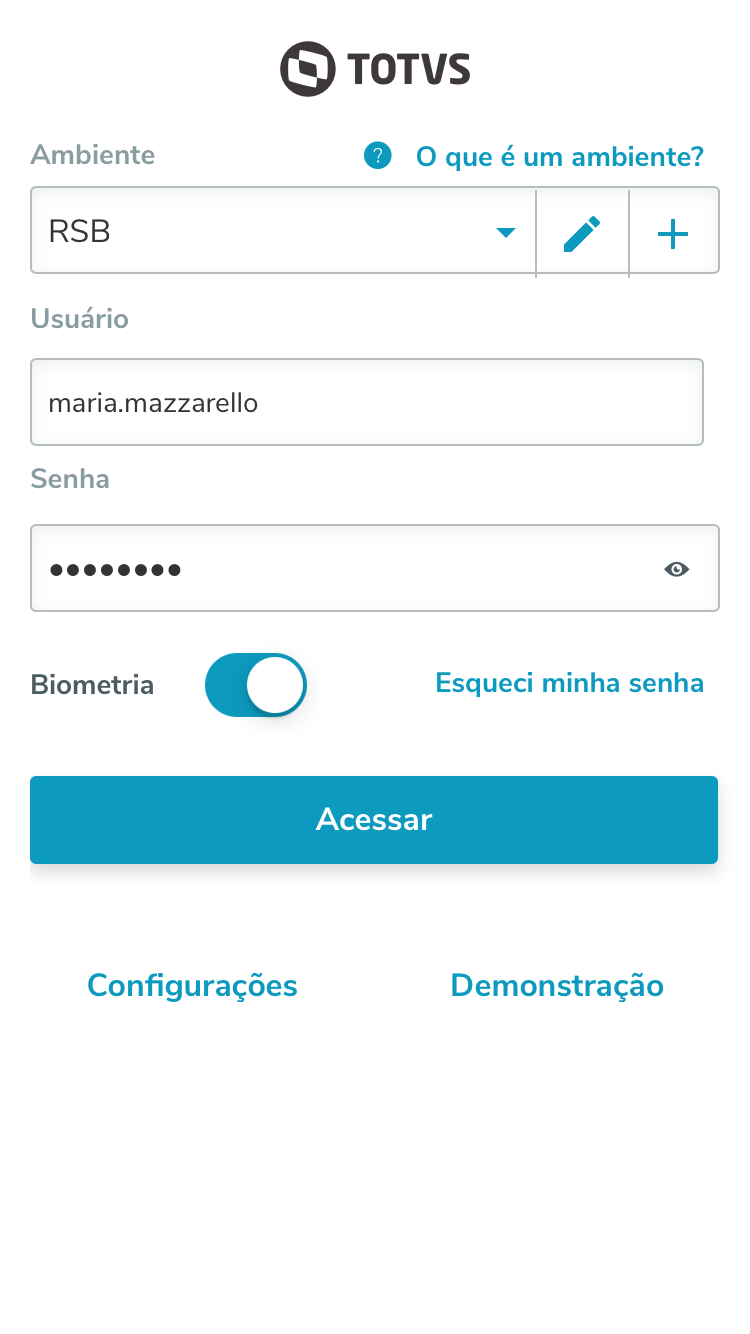The width and height of the screenshot is (750, 1334).
Task: Open "Esqueci minha senha" link
Action: point(569,683)
